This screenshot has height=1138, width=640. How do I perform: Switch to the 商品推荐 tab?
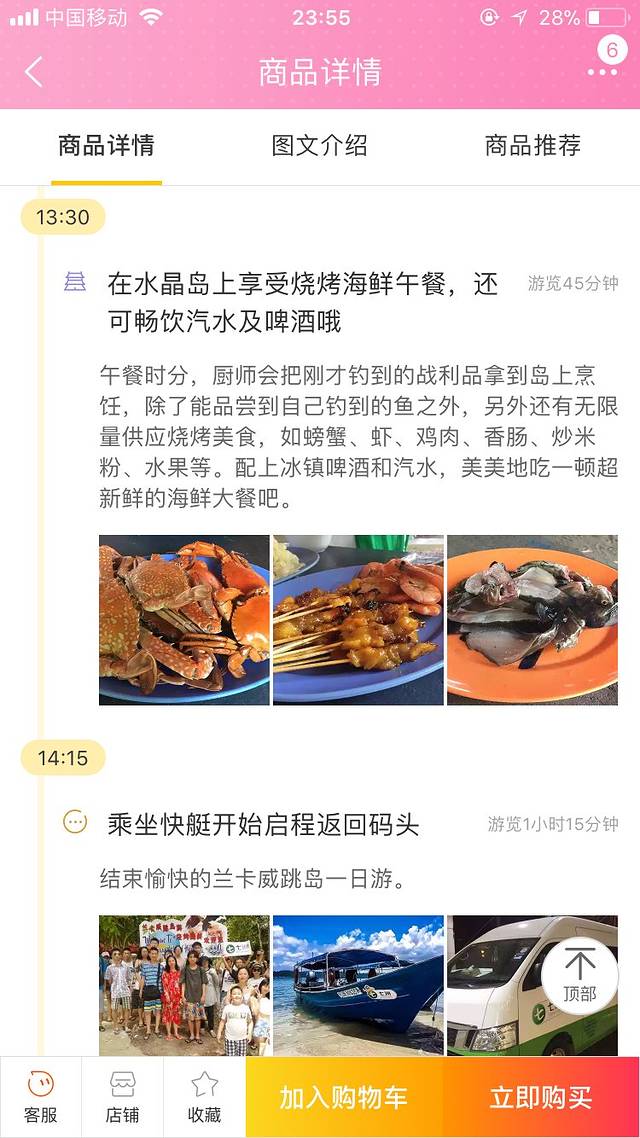pyautogui.click(x=532, y=146)
